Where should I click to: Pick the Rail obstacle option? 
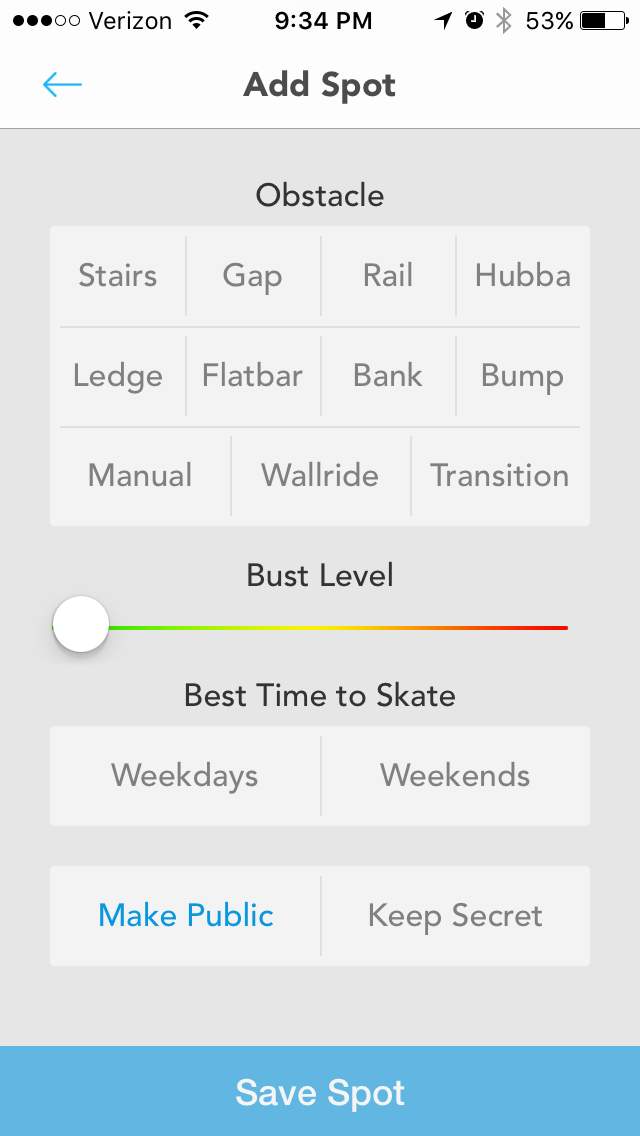pos(388,276)
